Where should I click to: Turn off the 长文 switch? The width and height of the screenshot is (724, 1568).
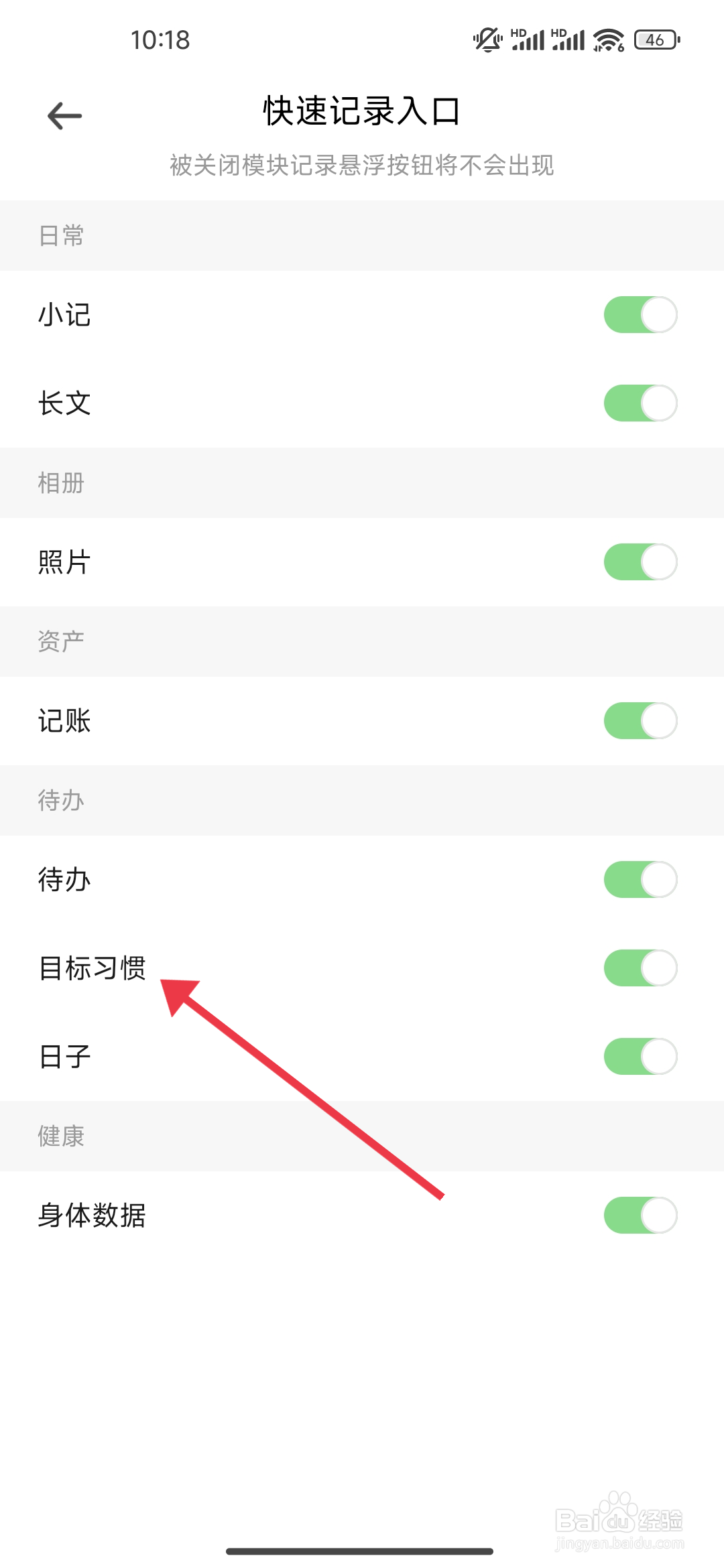pyautogui.click(x=640, y=403)
